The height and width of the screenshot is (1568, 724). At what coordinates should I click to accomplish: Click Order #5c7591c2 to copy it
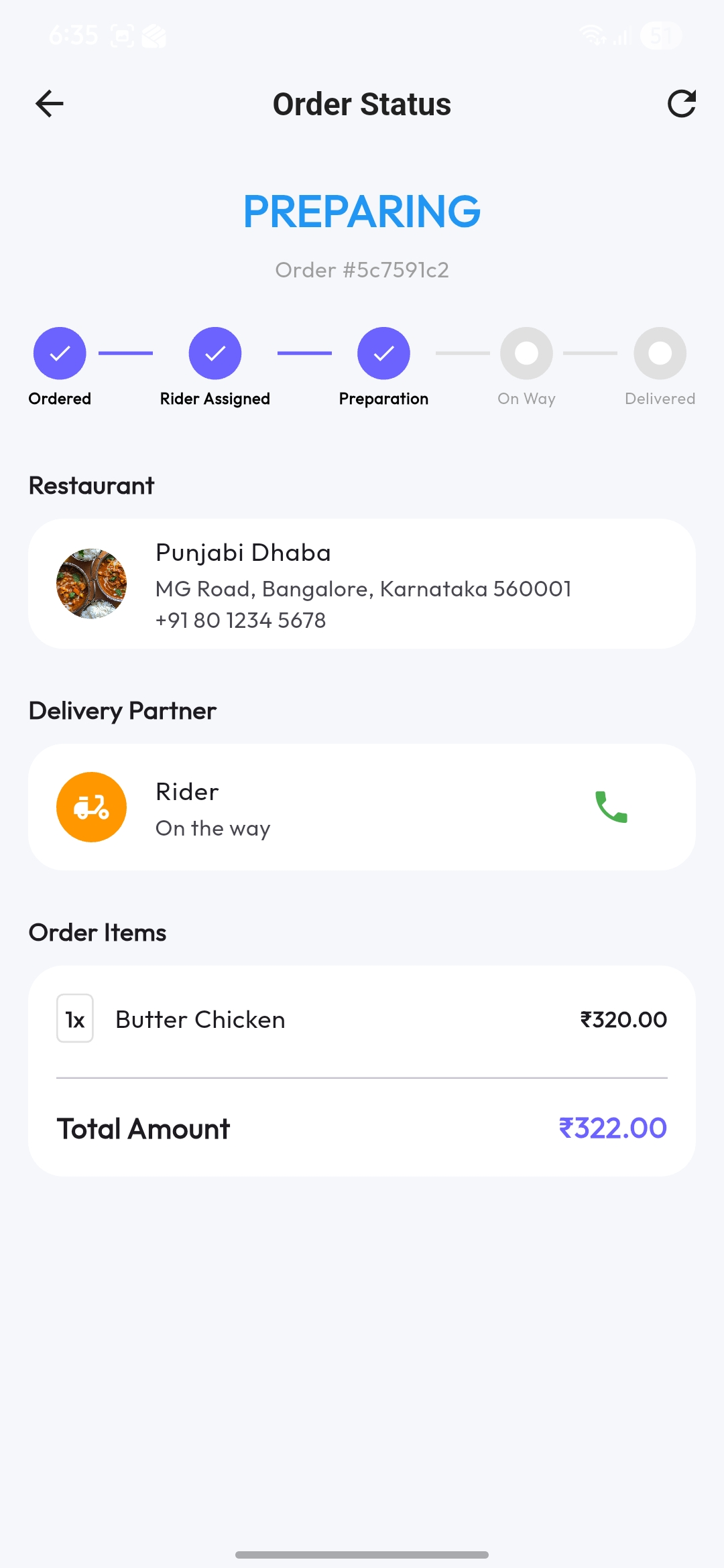362,270
